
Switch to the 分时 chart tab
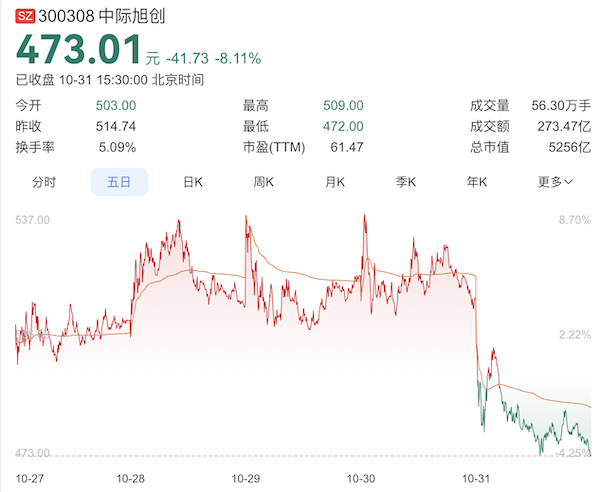click(43, 182)
